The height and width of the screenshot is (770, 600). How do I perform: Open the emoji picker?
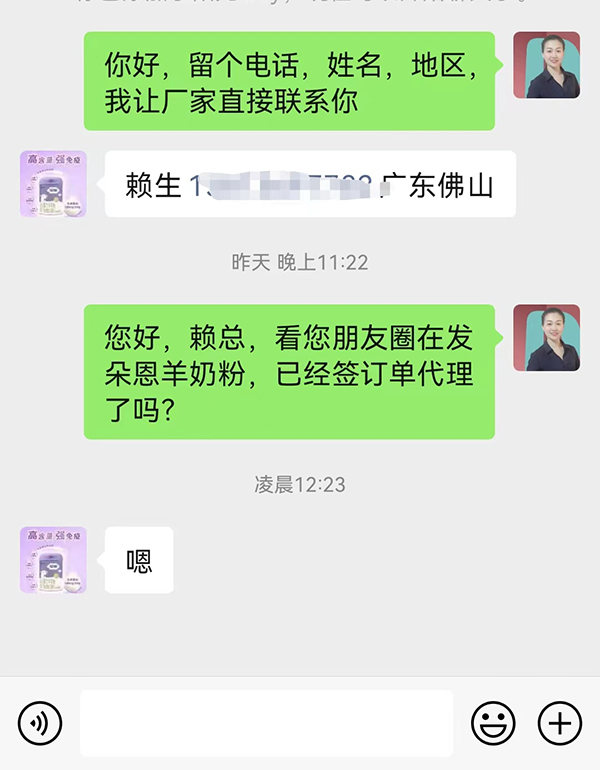click(x=493, y=722)
